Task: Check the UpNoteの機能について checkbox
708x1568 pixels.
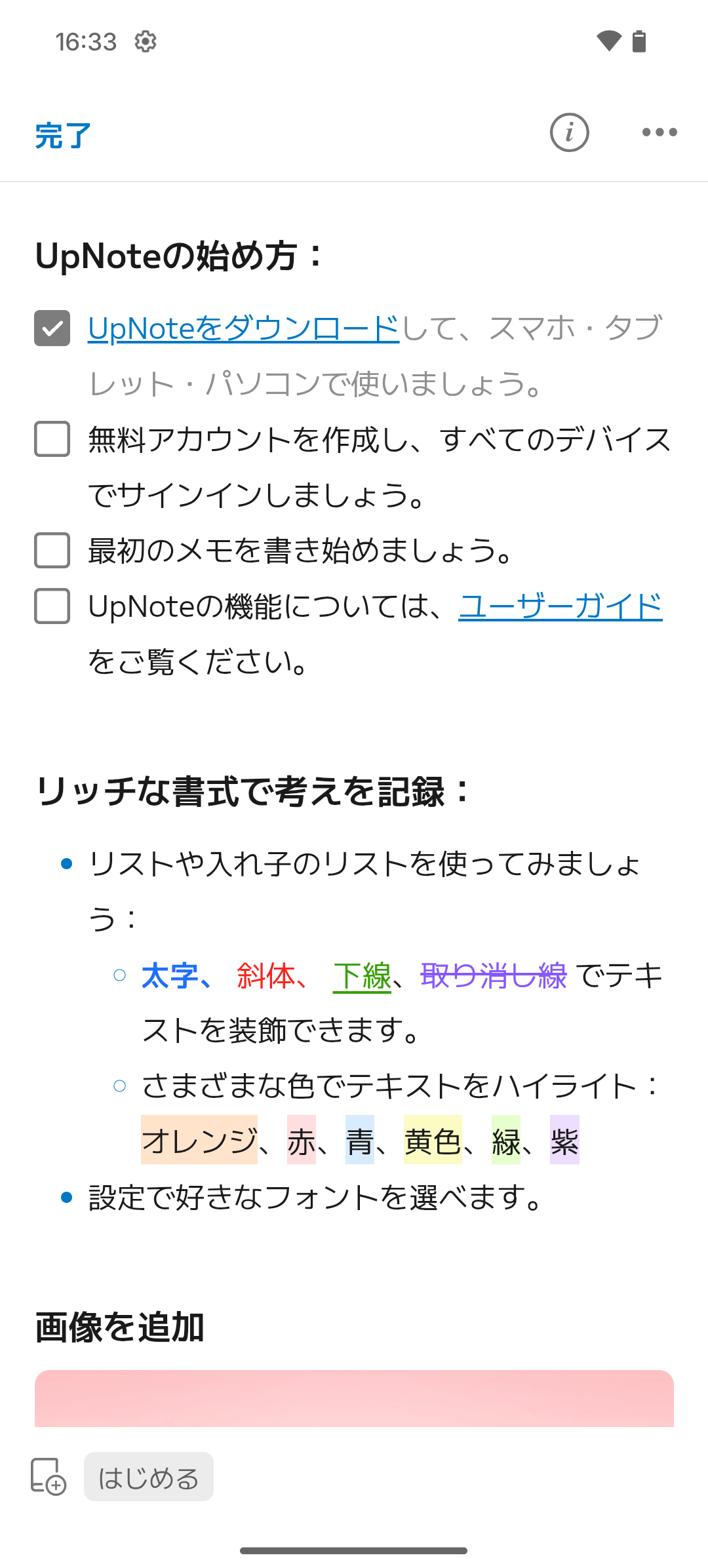Action: (x=52, y=606)
